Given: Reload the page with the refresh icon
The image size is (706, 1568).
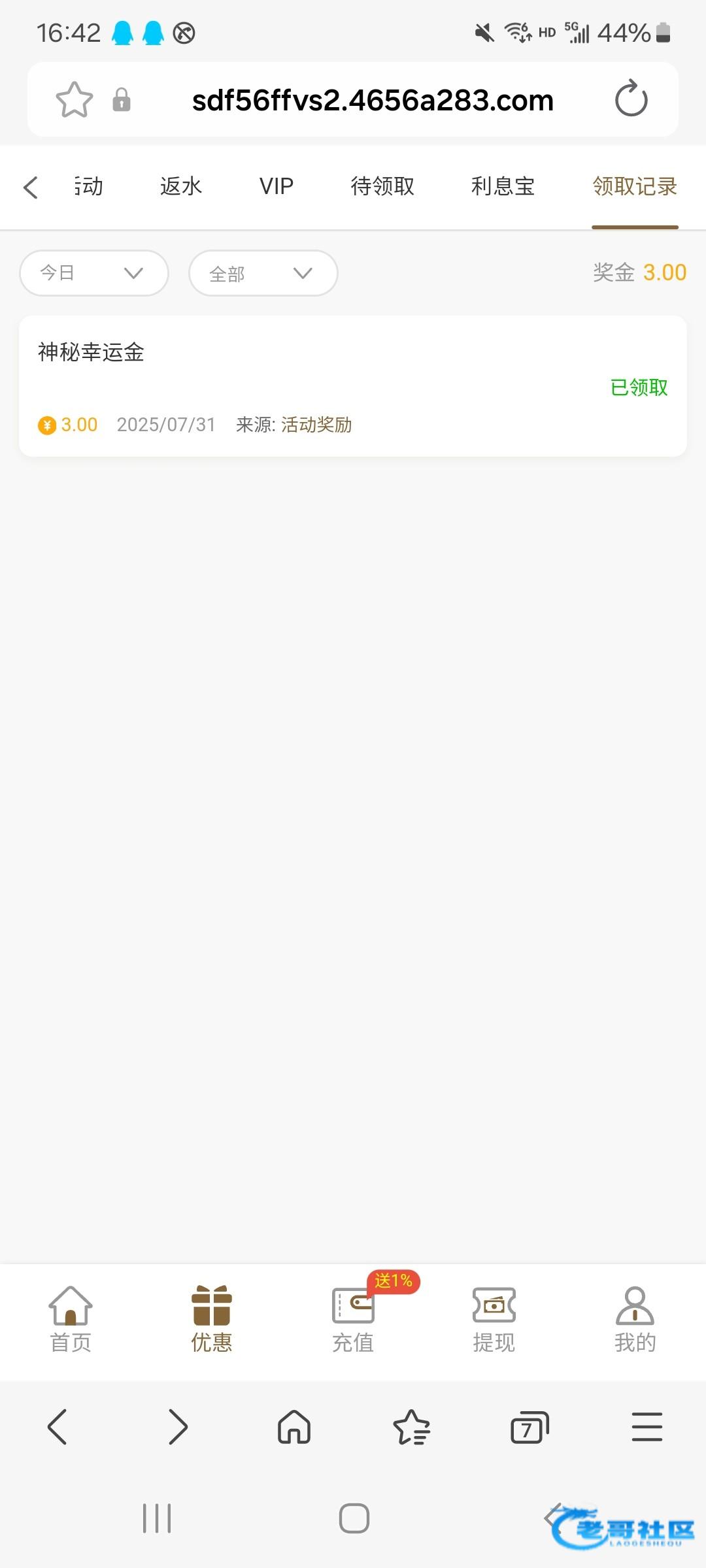Looking at the screenshot, I should [631, 99].
